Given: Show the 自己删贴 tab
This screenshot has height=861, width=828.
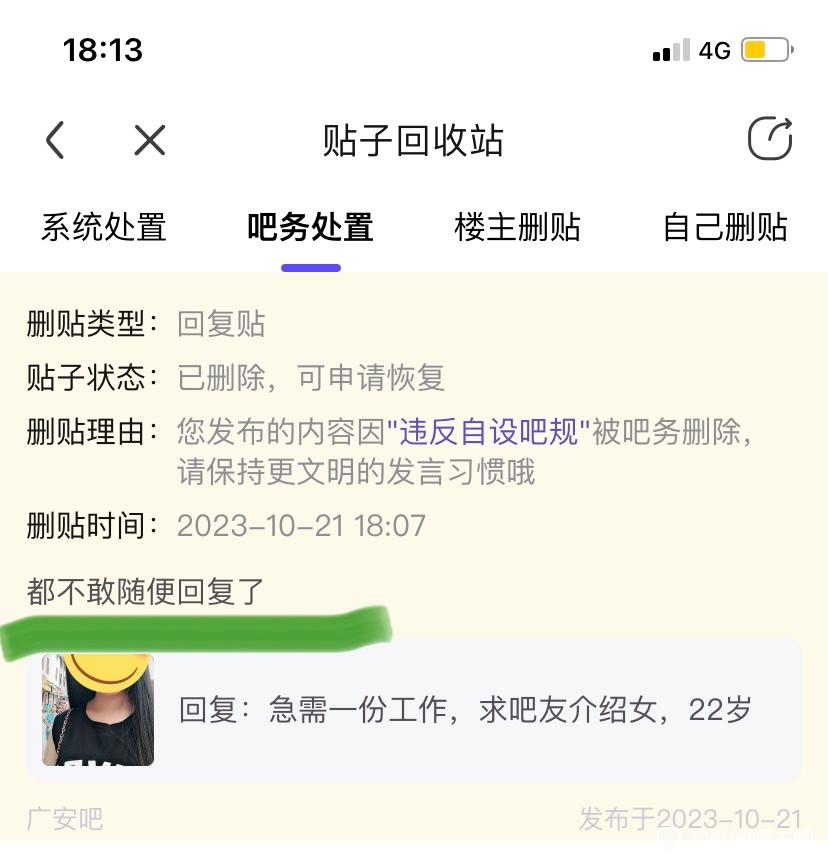Looking at the screenshot, I should pos(725,227).
